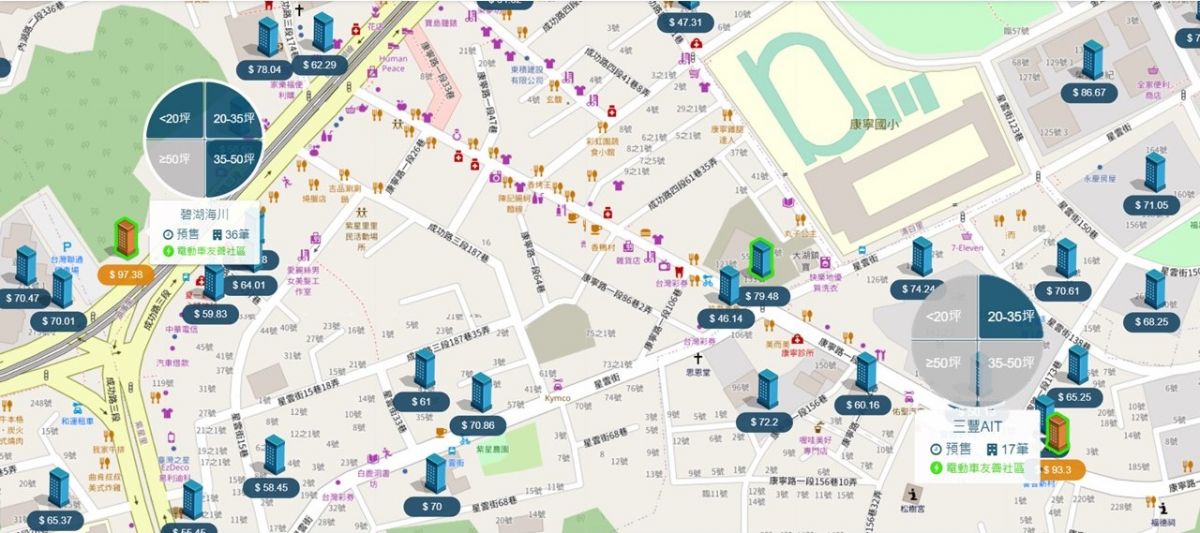Select the $58.45 building marker
This screenshot has height=533, width=1200.
click(x=270, y=487)
